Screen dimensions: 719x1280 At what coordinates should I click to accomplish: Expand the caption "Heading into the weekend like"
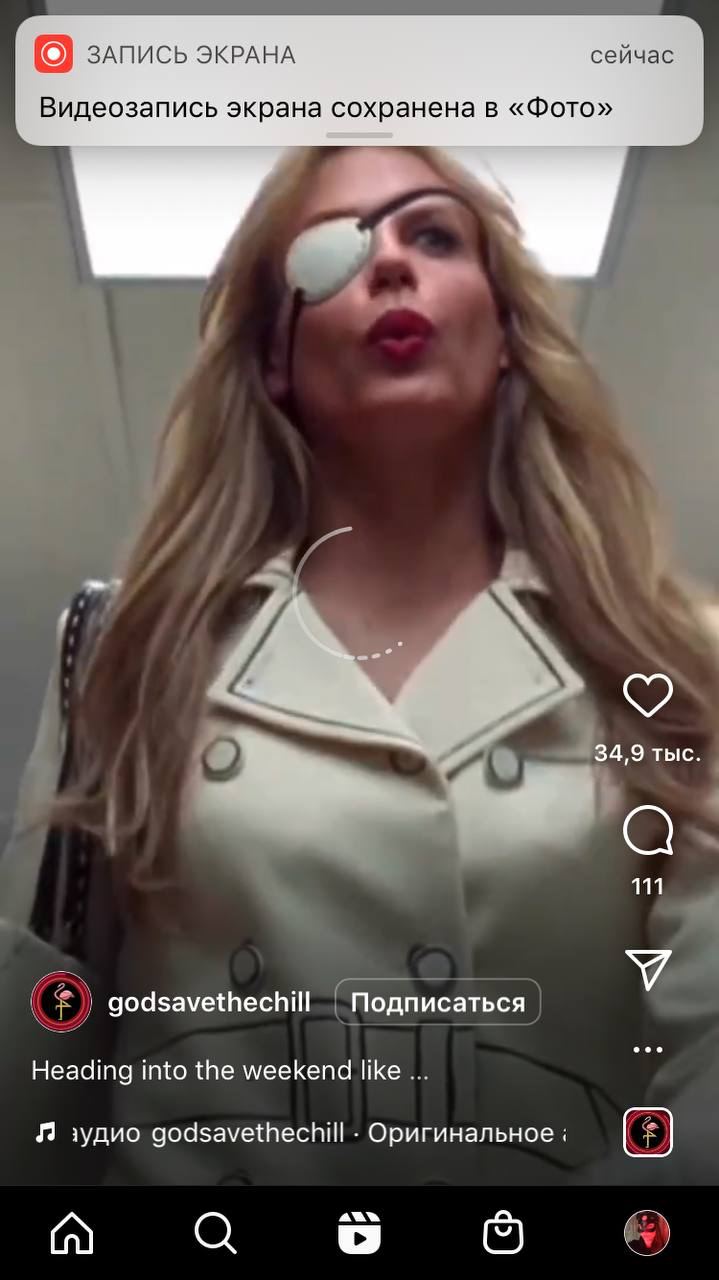[229, 1070]
